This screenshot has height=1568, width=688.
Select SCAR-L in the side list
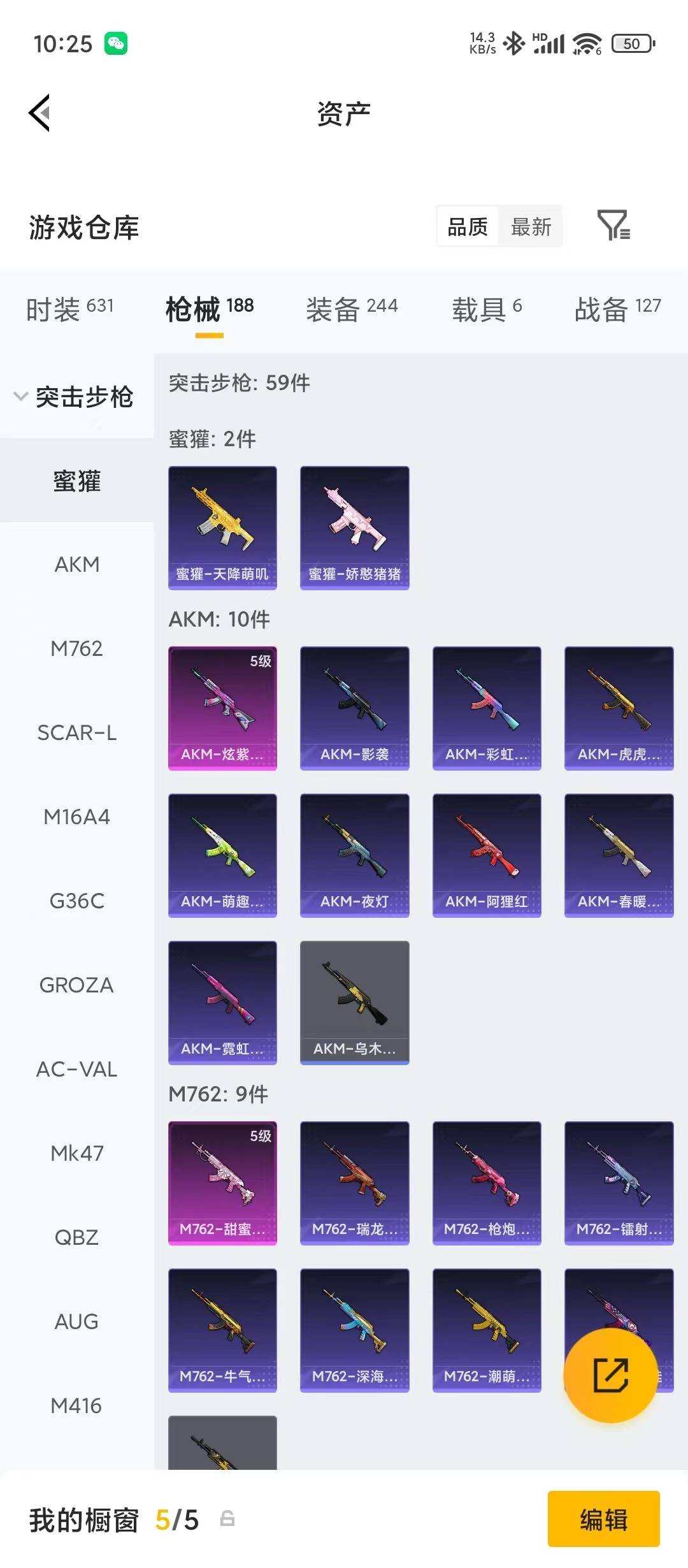76,732
